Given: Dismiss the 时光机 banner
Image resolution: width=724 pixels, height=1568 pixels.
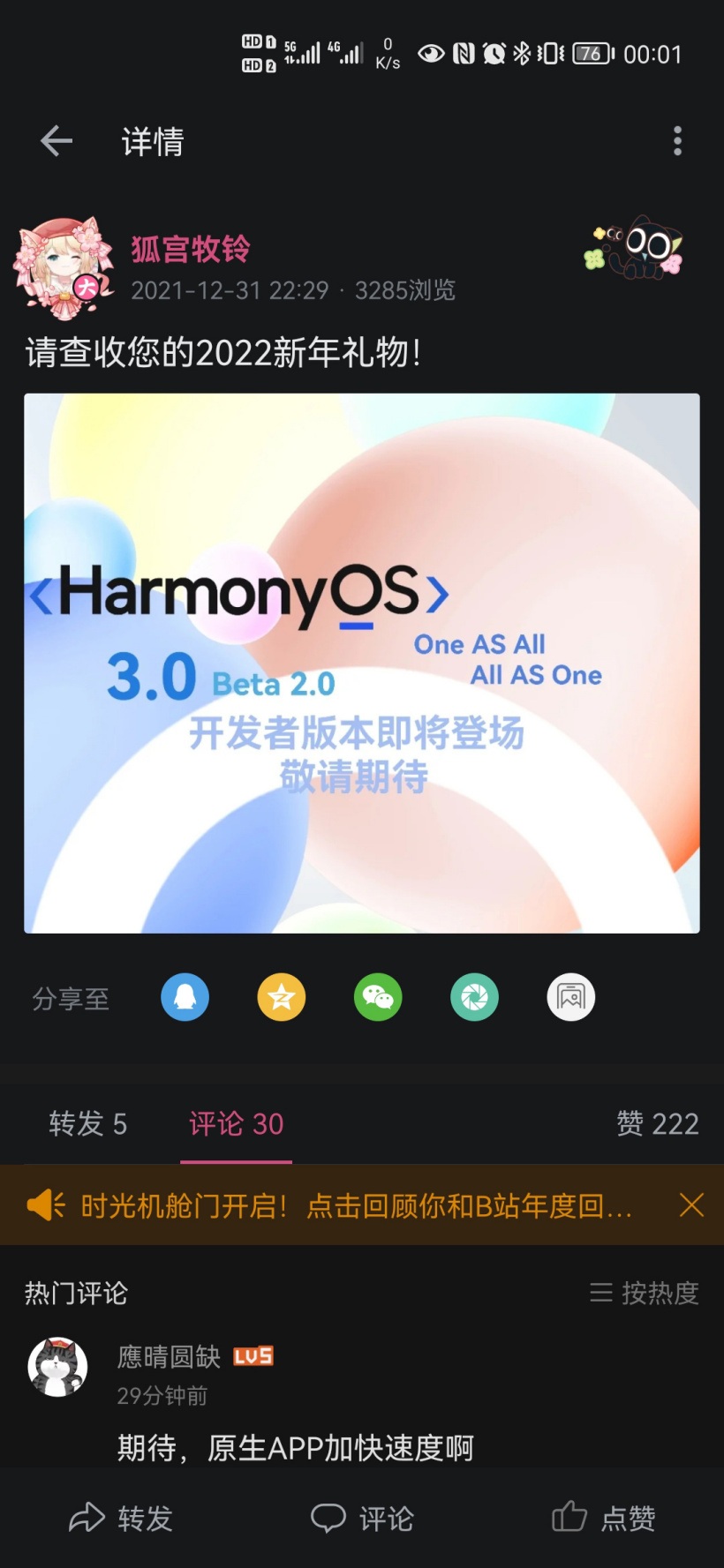Looking at the screenshot, I should [x=691, y=1205].
